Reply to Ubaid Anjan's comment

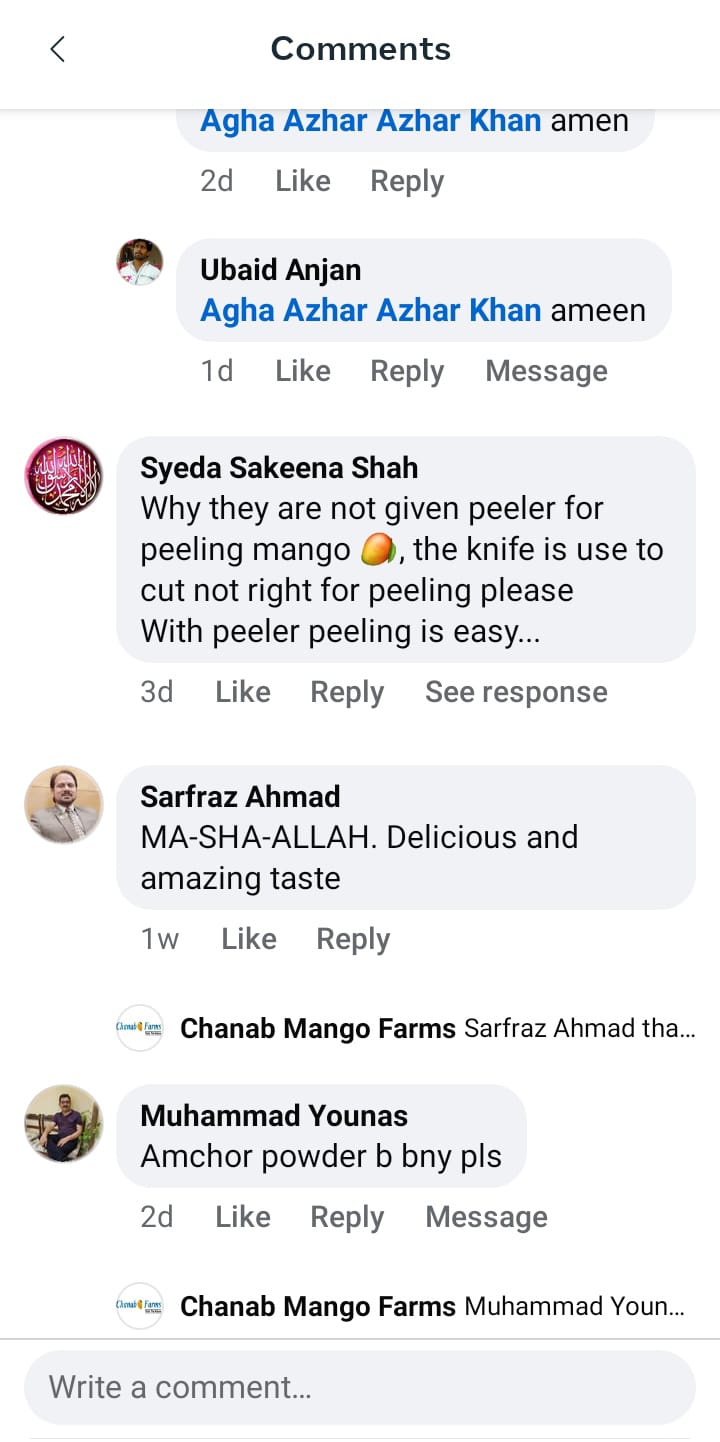[407, 371]
